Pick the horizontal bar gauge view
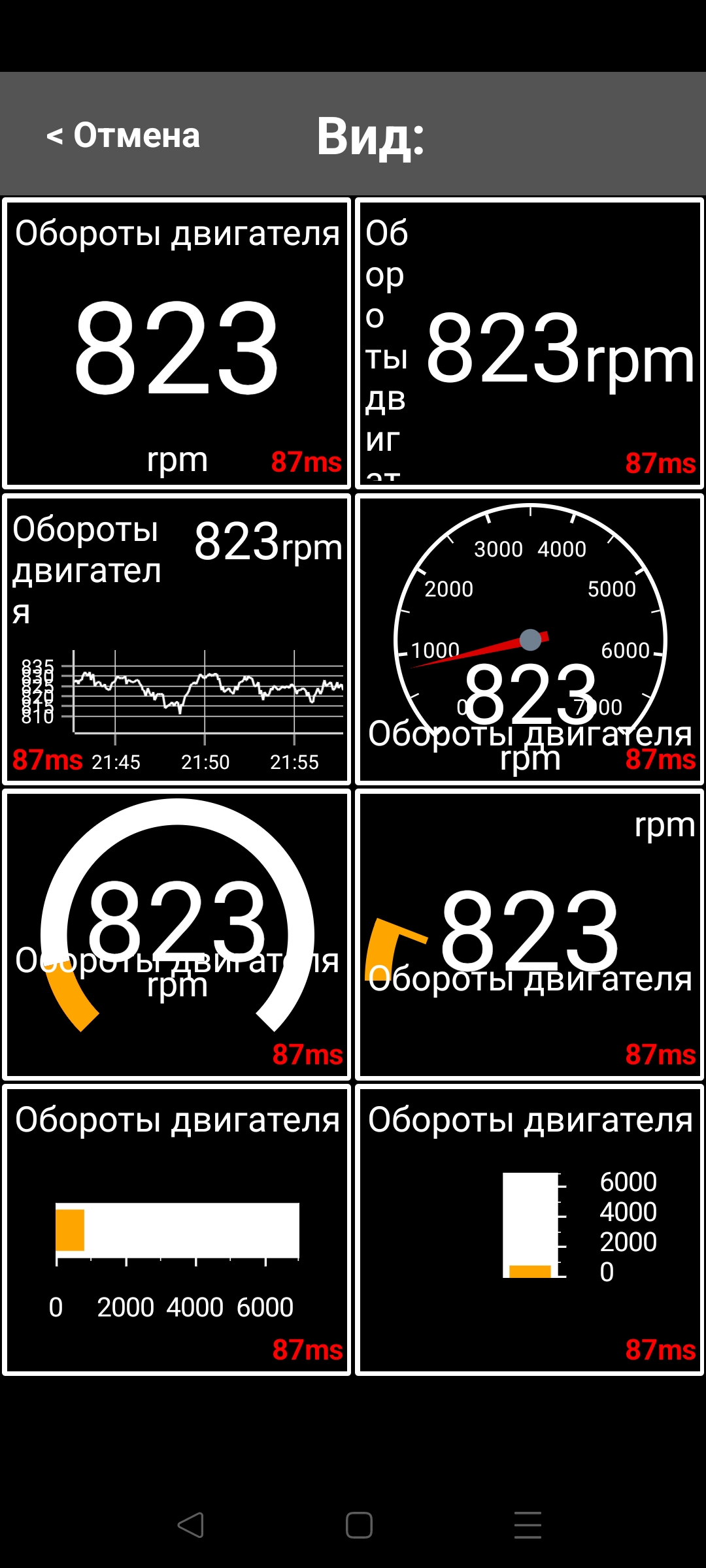This screenshot has height=1568, width=706. [x=176, y=1230]
